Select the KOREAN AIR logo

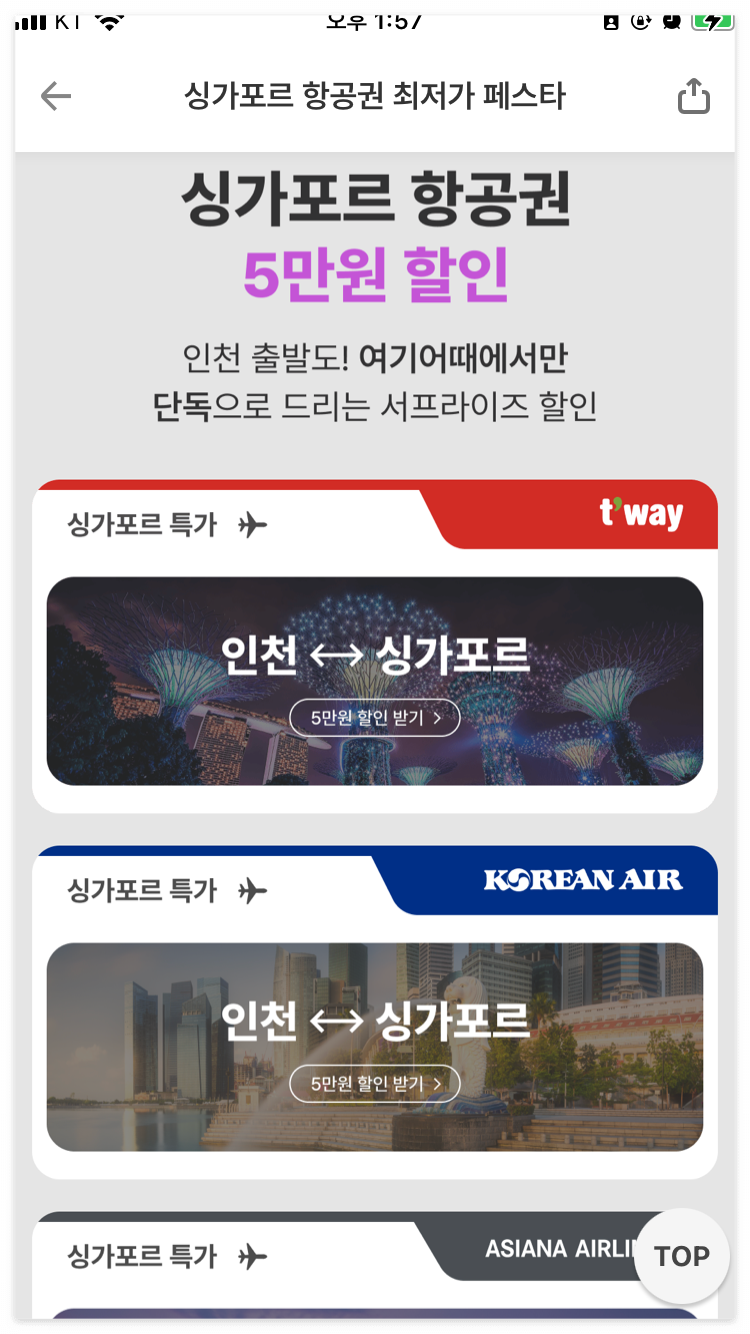coord(583,881)
